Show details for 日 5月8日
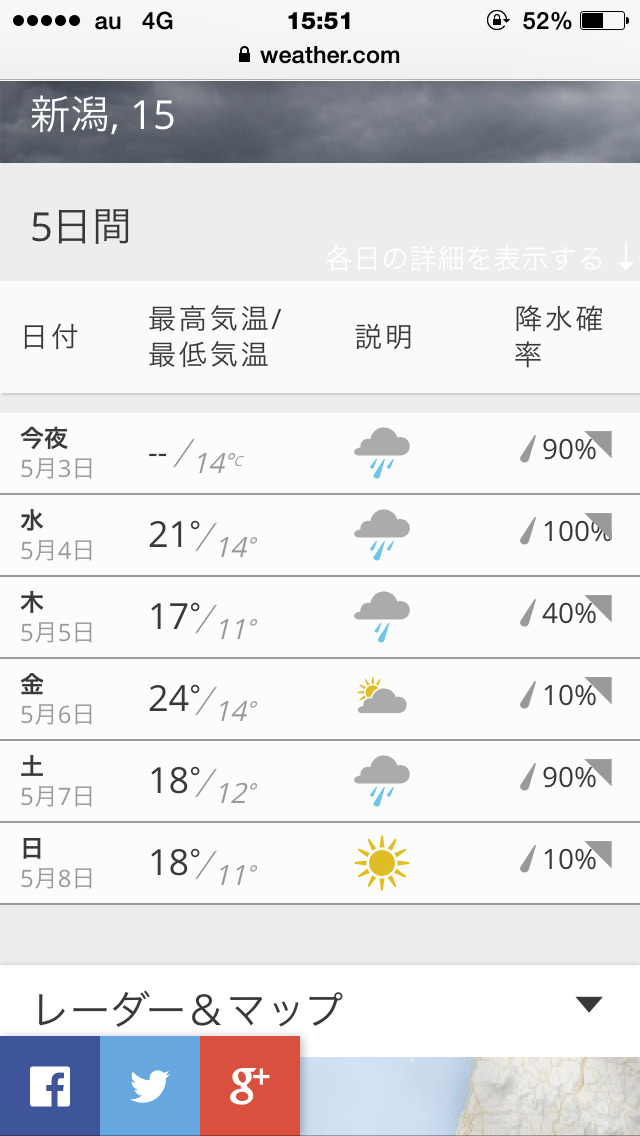 [320, 862]
